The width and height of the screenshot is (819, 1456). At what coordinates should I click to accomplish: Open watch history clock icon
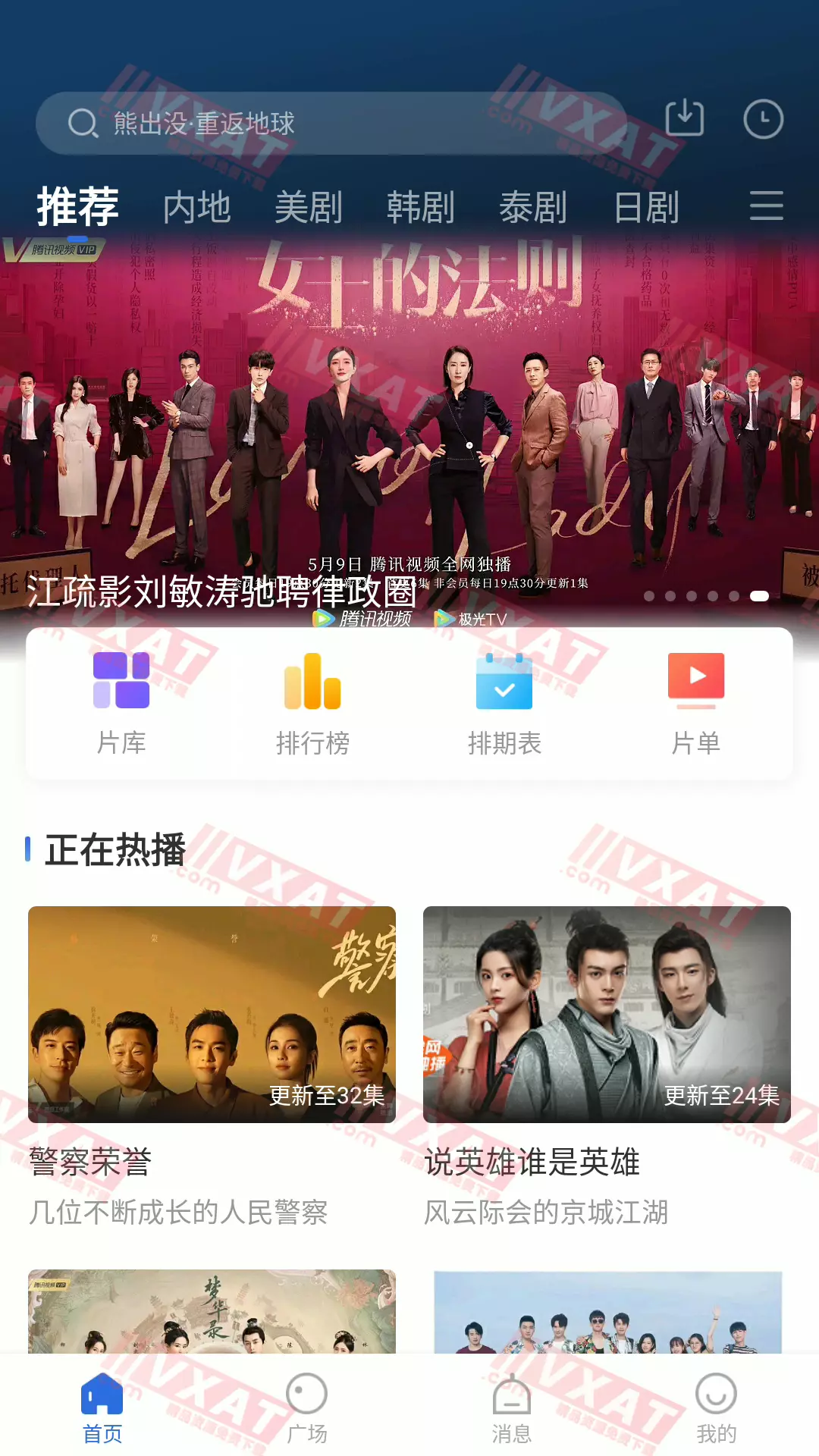pyautogui.click(x=763, y=119)
